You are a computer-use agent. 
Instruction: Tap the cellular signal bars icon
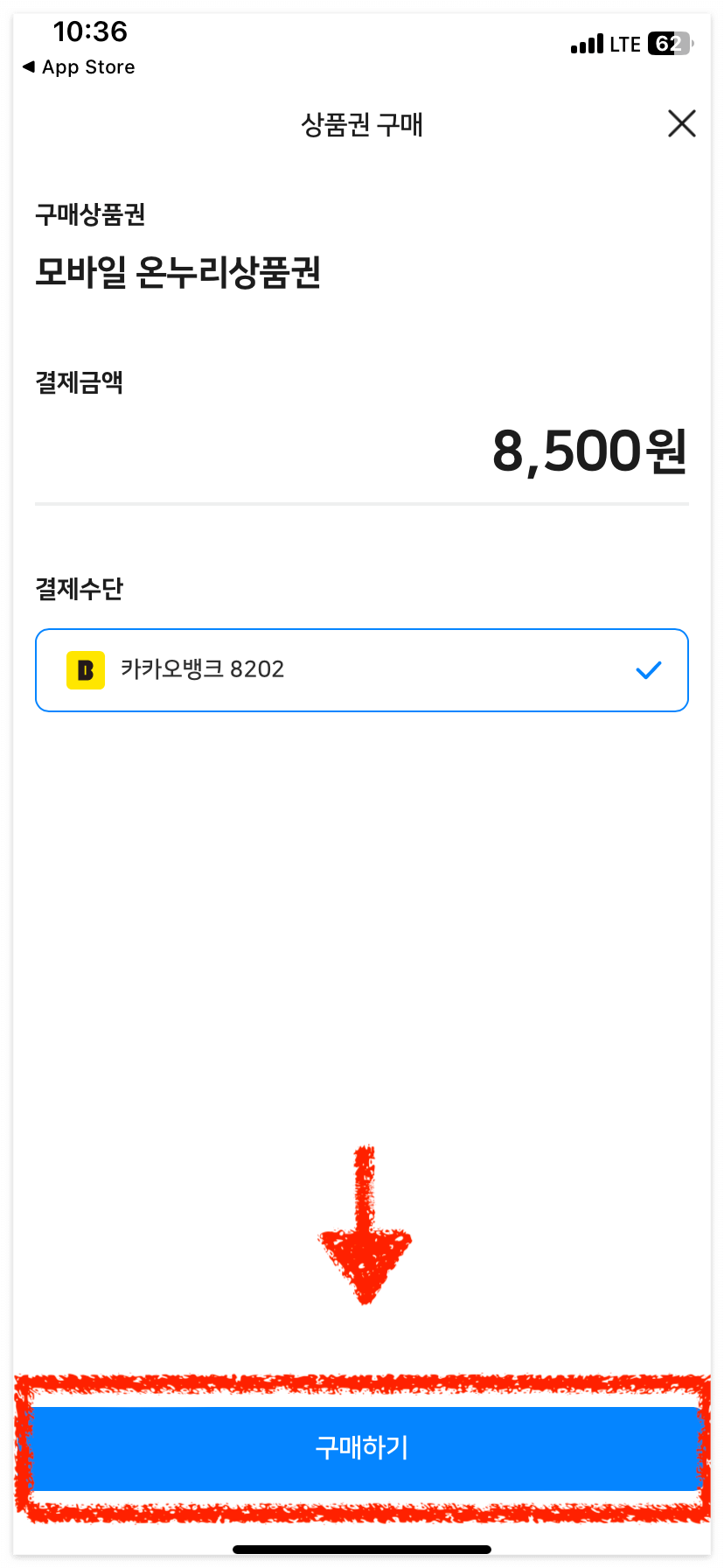tap(584, 43)
